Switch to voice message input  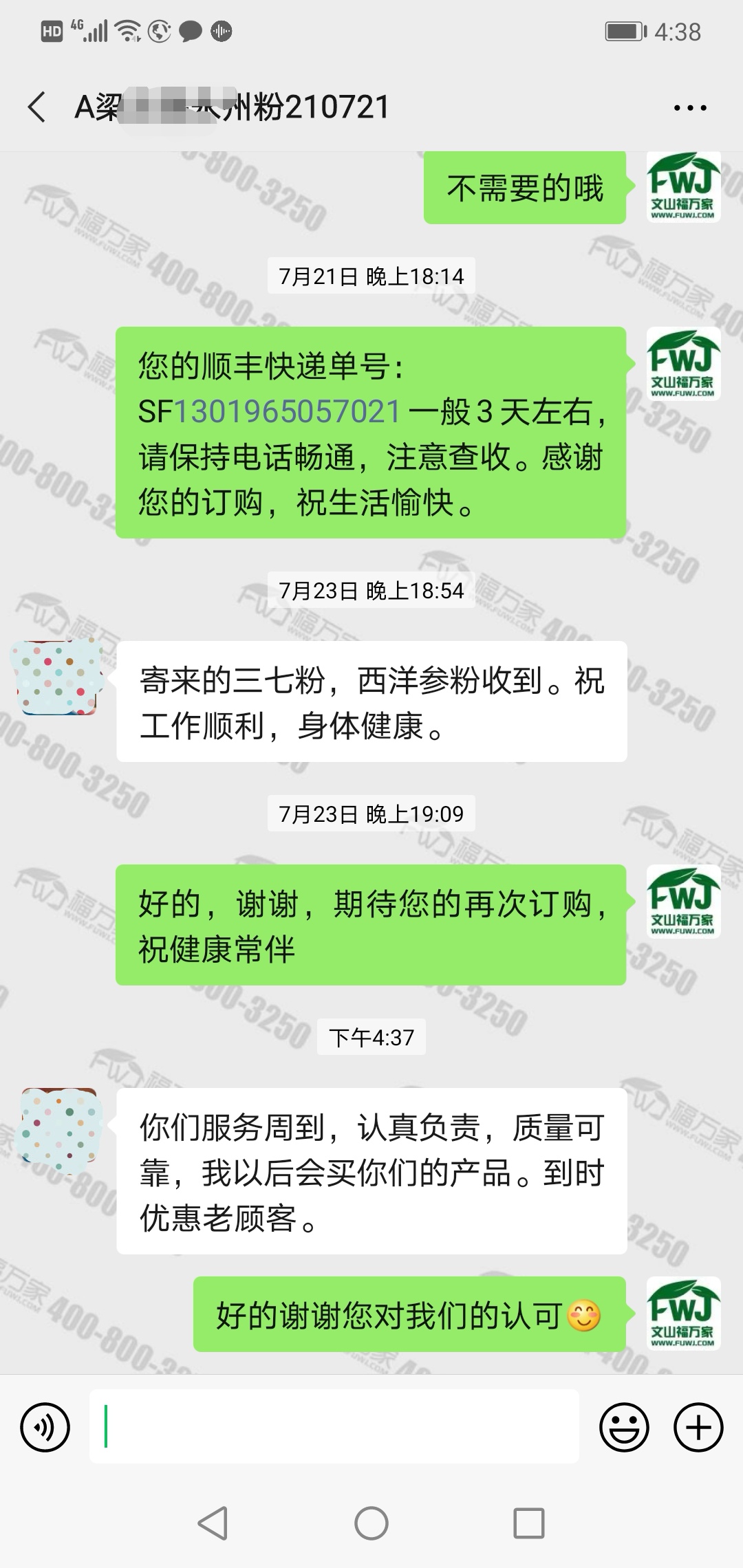pyautogui.click(x=45, y=1428)
